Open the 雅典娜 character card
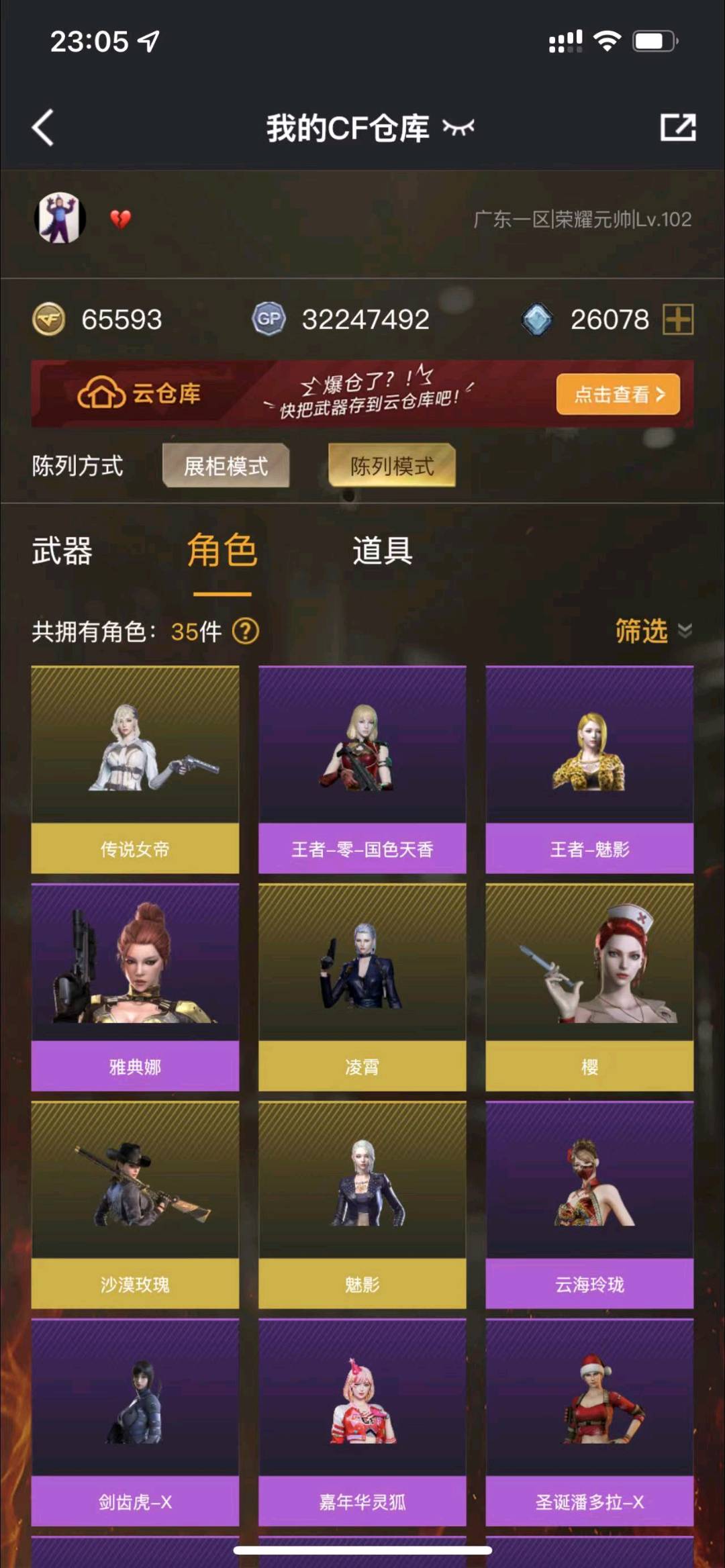 point(135,987)
